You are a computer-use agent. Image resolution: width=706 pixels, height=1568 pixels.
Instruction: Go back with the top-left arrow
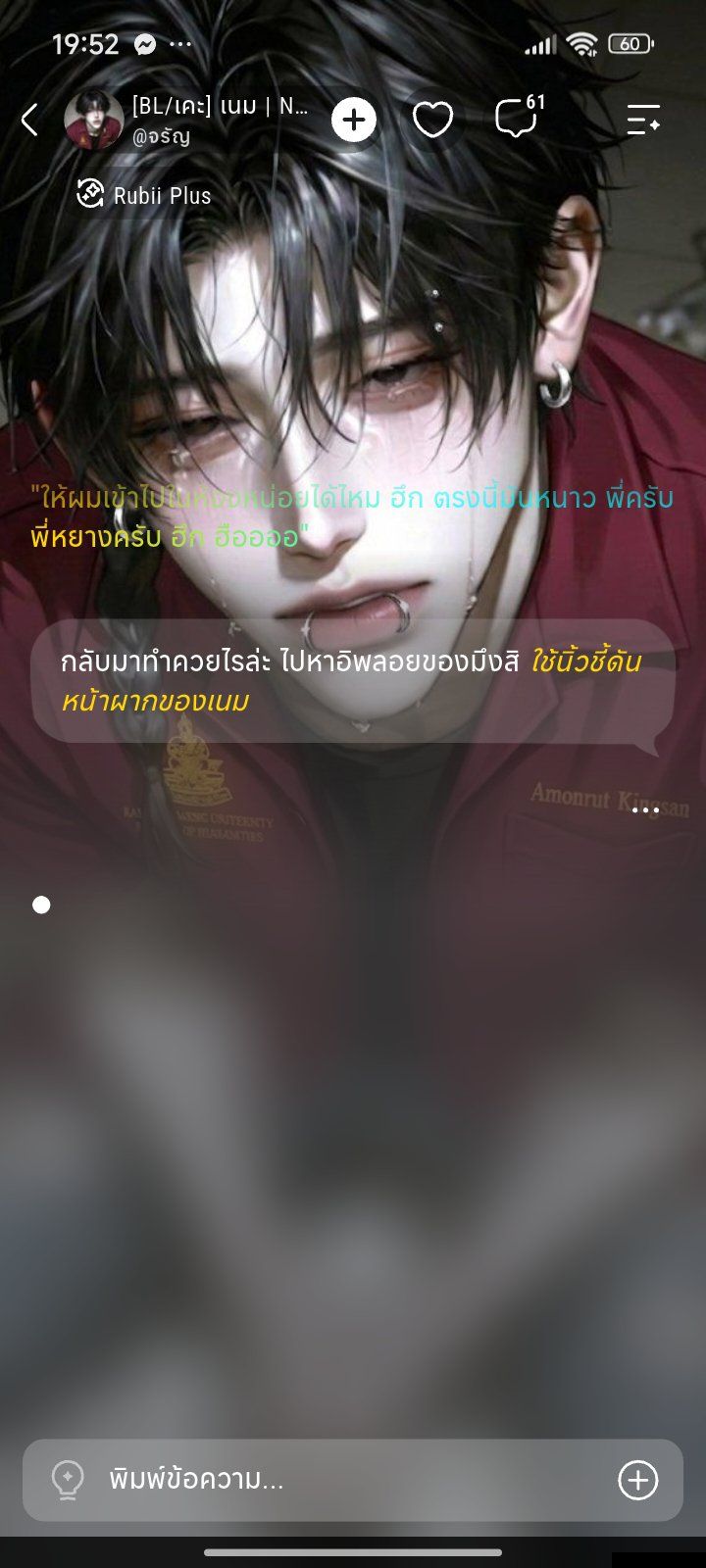point(29,120)
